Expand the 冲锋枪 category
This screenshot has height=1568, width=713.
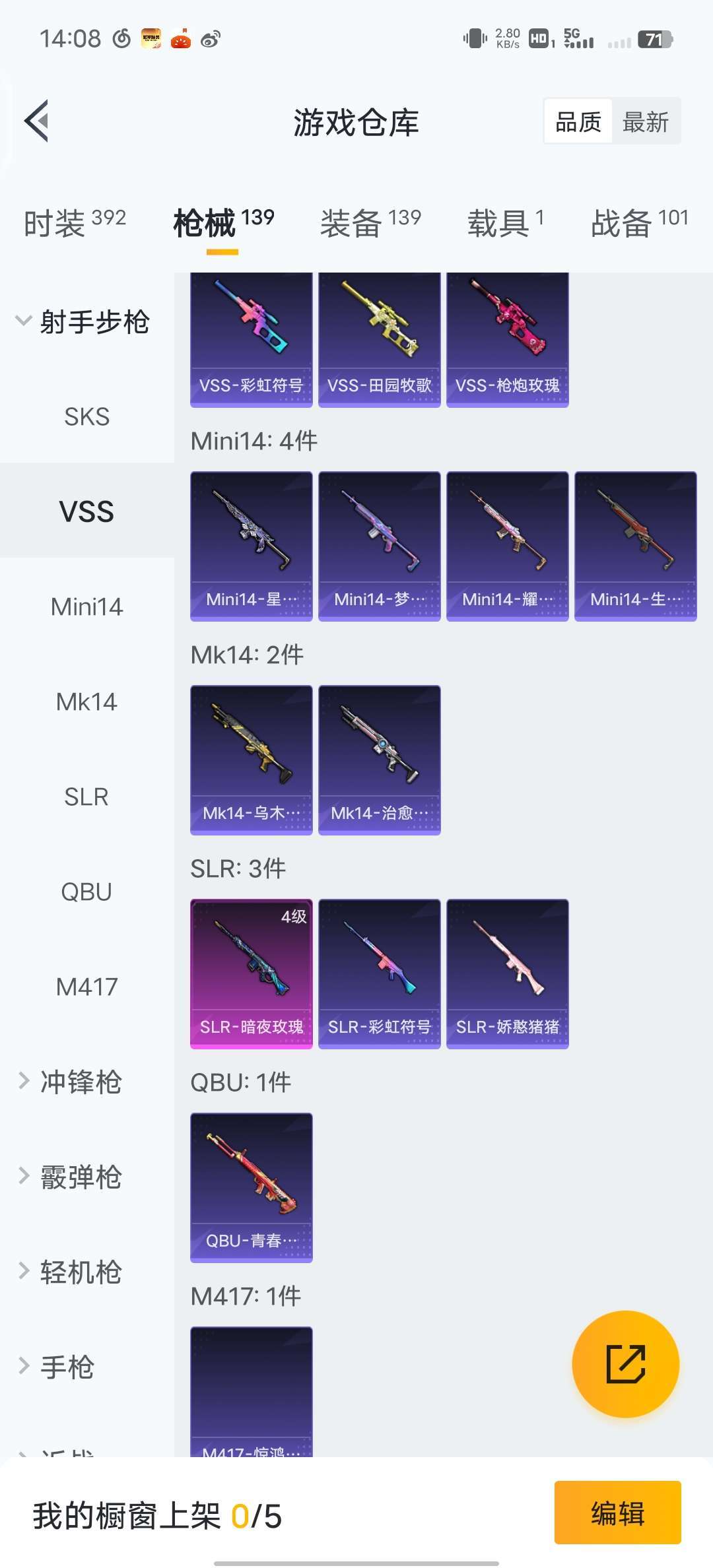(79, 1082)
